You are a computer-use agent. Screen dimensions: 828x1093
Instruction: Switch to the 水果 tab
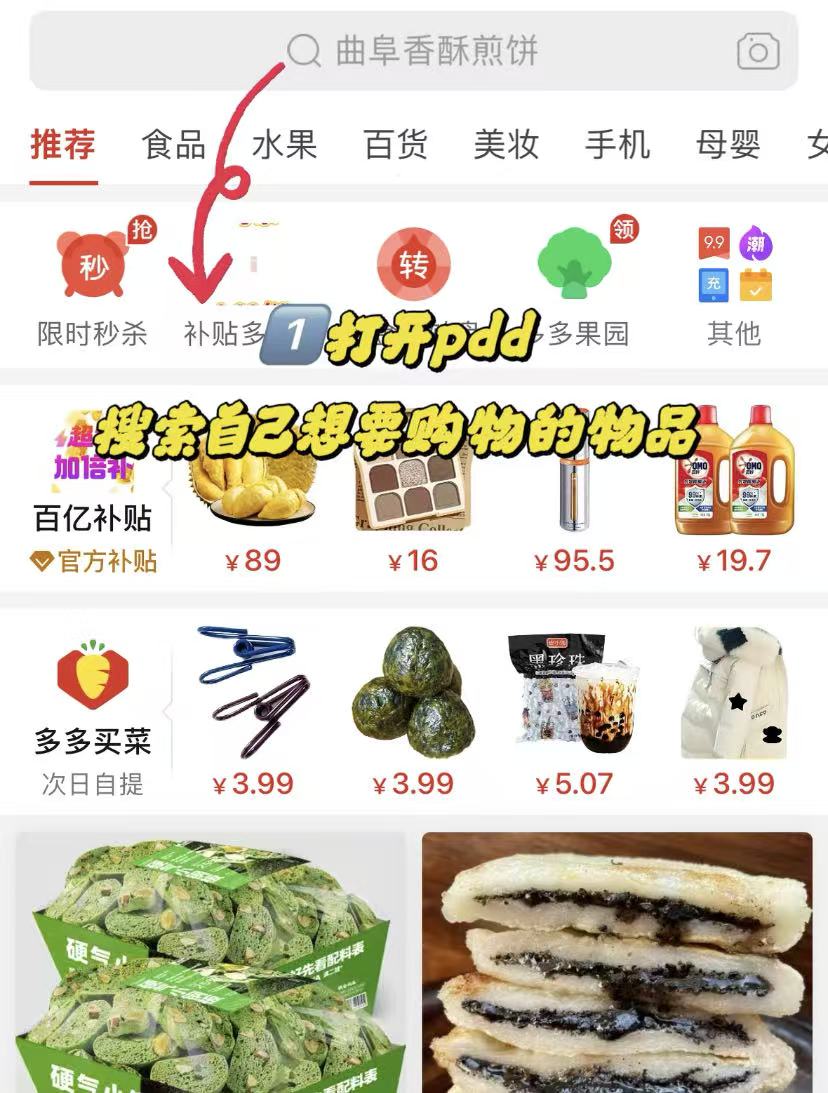click(x=284, y=145)
